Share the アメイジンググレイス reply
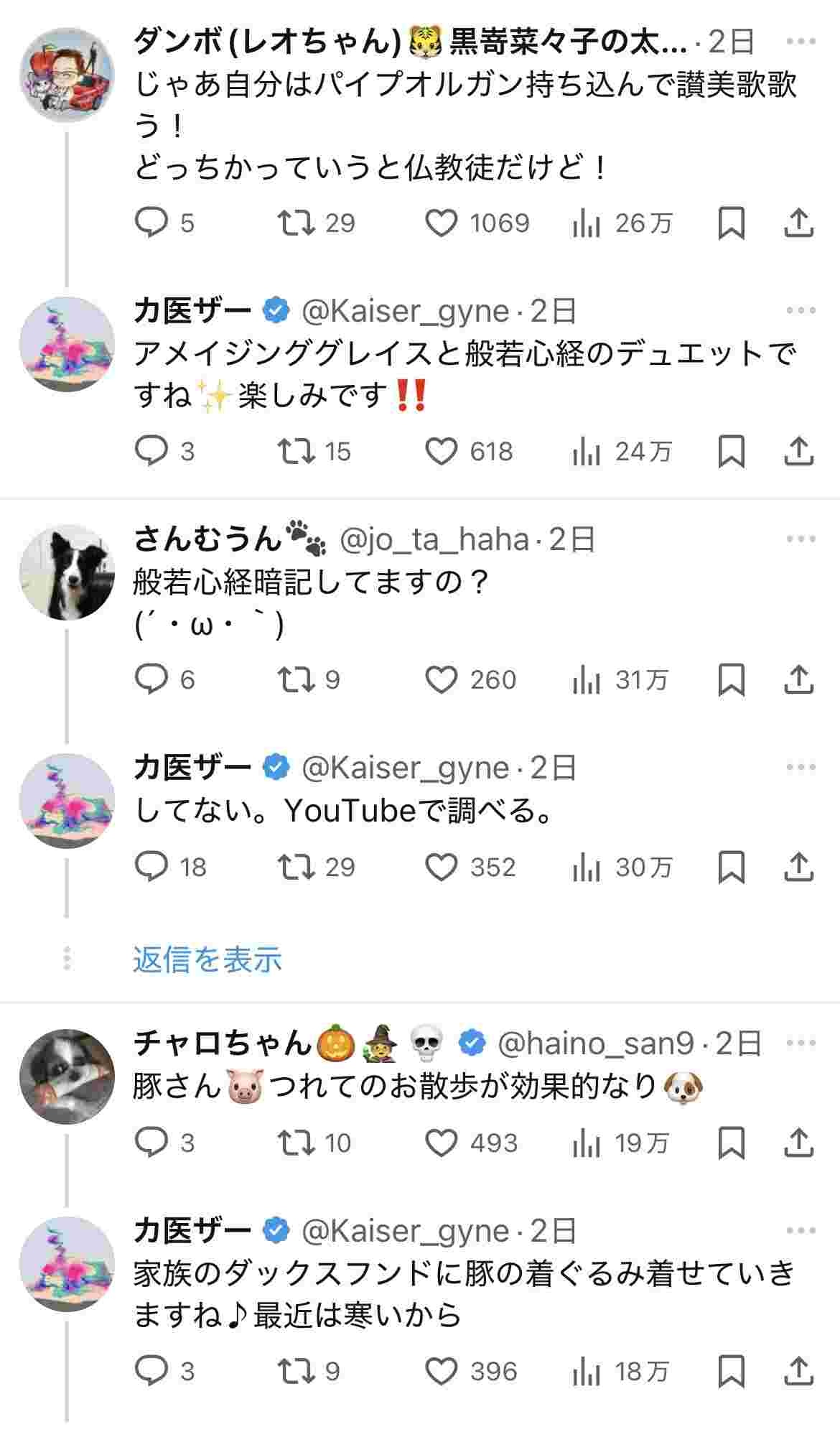This screenshot has width=840, height=1432. pos(798,452)
